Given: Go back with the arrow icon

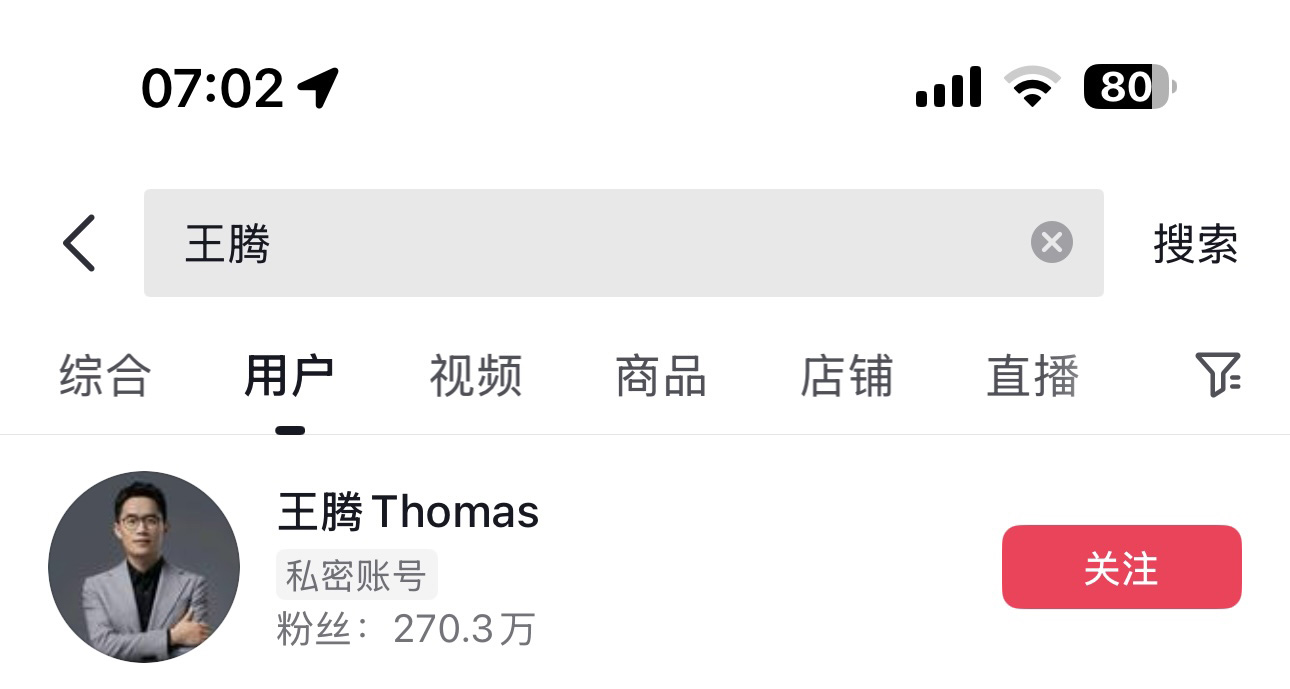Looking at the screenshot, I should click(79, 243).
